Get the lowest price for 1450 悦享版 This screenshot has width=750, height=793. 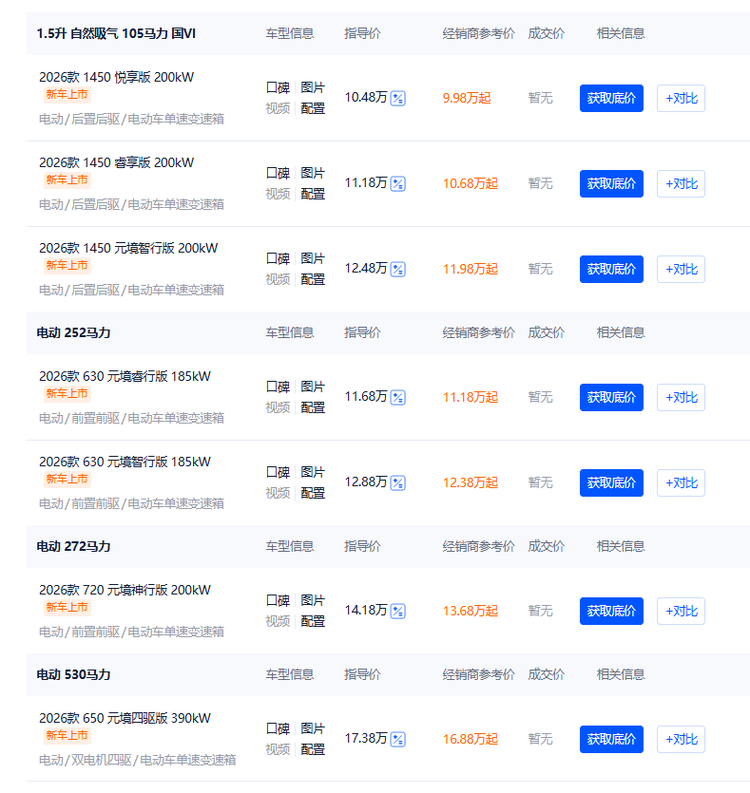coord(611,98)
